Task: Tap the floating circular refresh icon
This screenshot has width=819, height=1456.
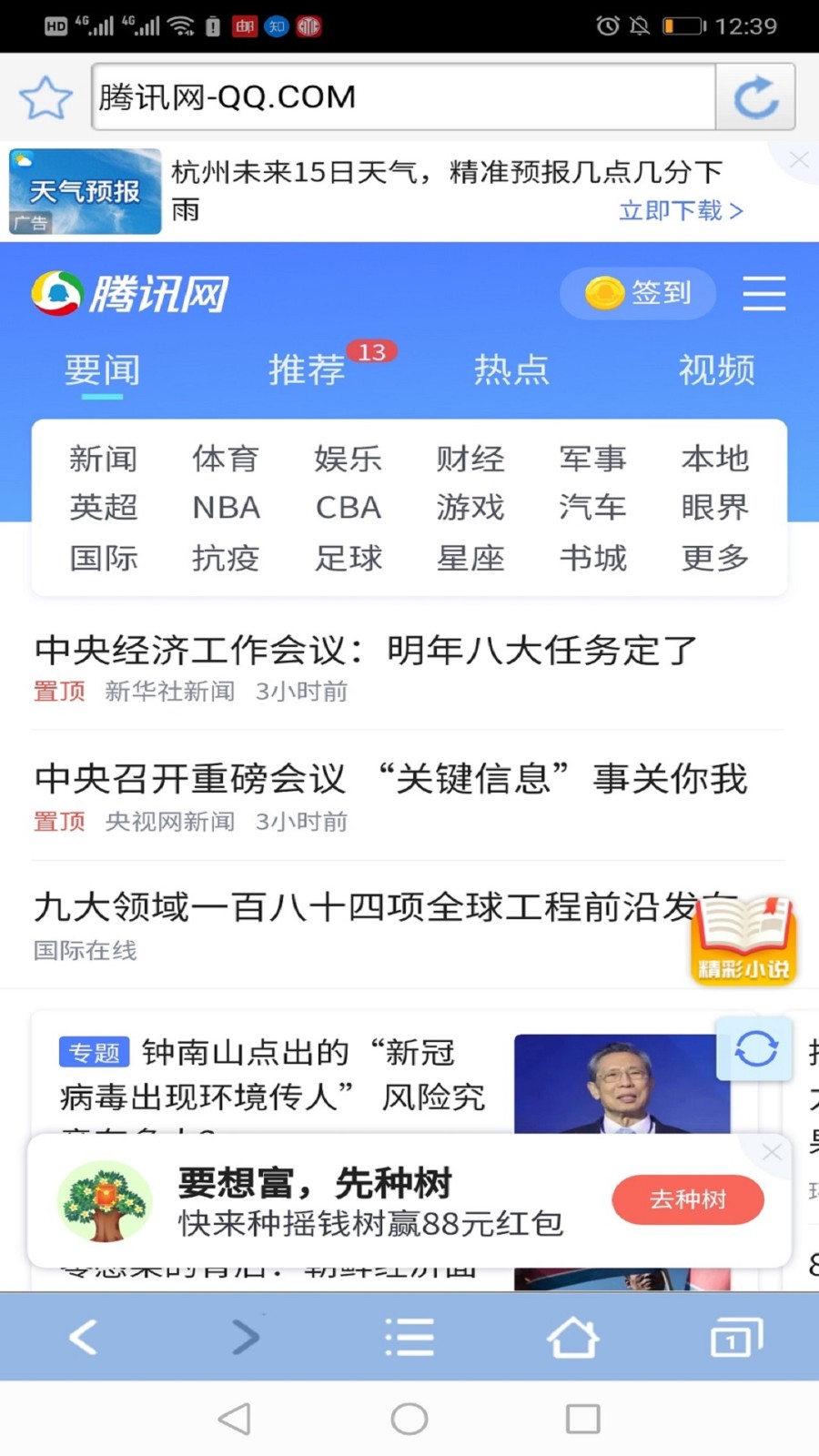Action: pos(754,1050)
